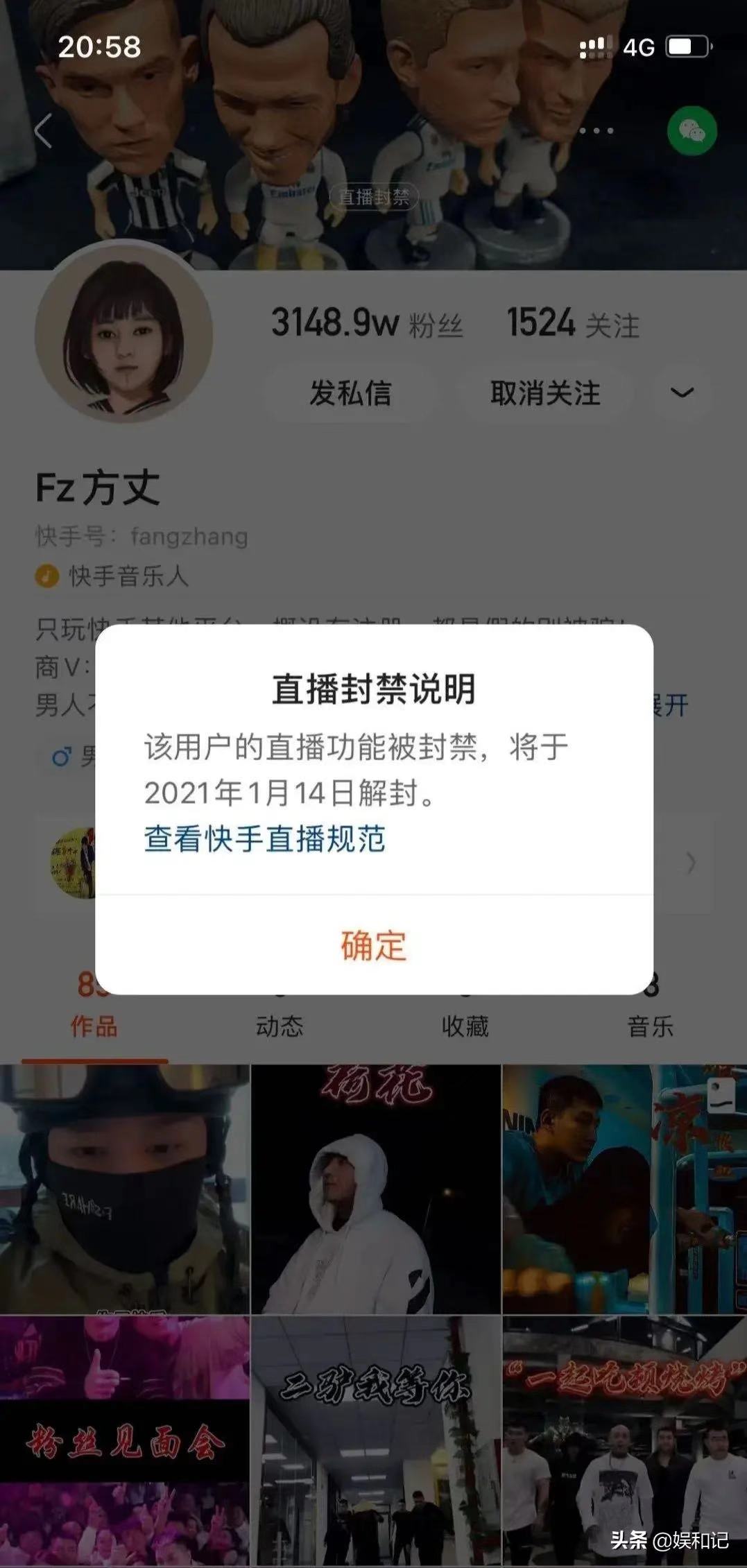Open the 粉丝见面会 video
The image size is (747, 1568).
(x=124, y=1441)
